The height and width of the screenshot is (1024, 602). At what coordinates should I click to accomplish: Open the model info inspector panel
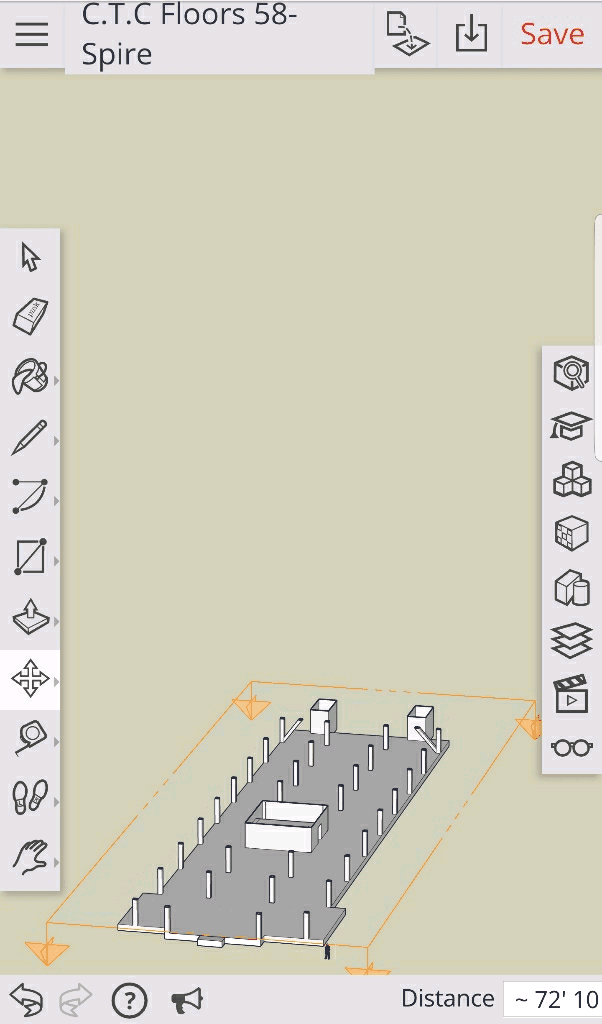pos(572,373)
